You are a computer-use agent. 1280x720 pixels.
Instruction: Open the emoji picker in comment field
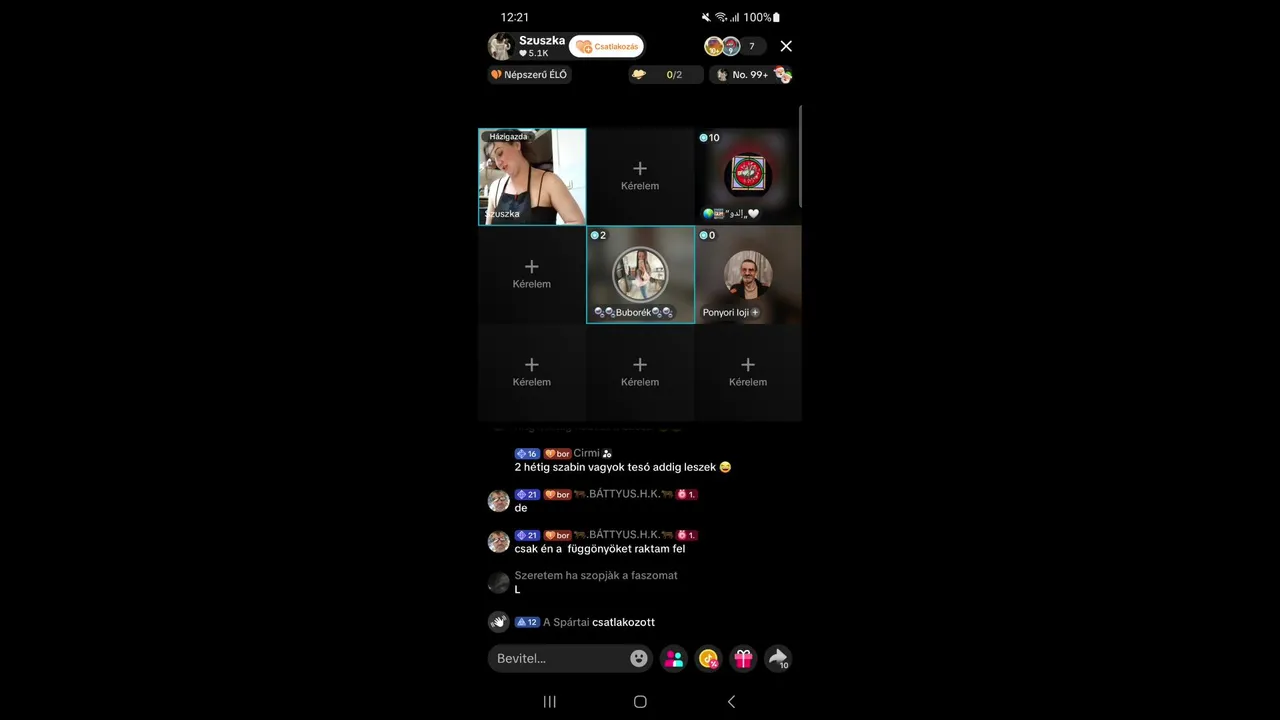(x=639, y=658)
